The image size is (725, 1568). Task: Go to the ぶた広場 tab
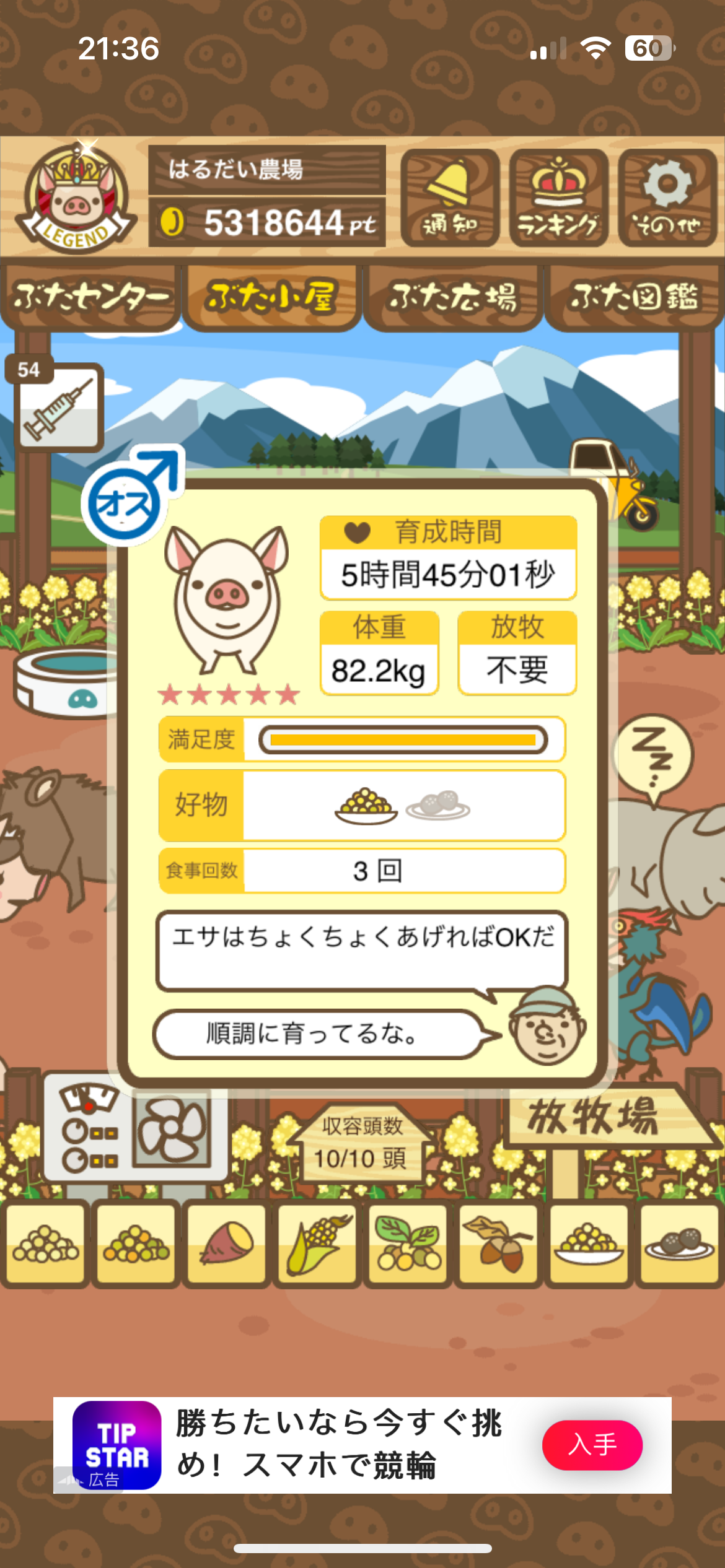pyautogui.click(x=453, y=297)
